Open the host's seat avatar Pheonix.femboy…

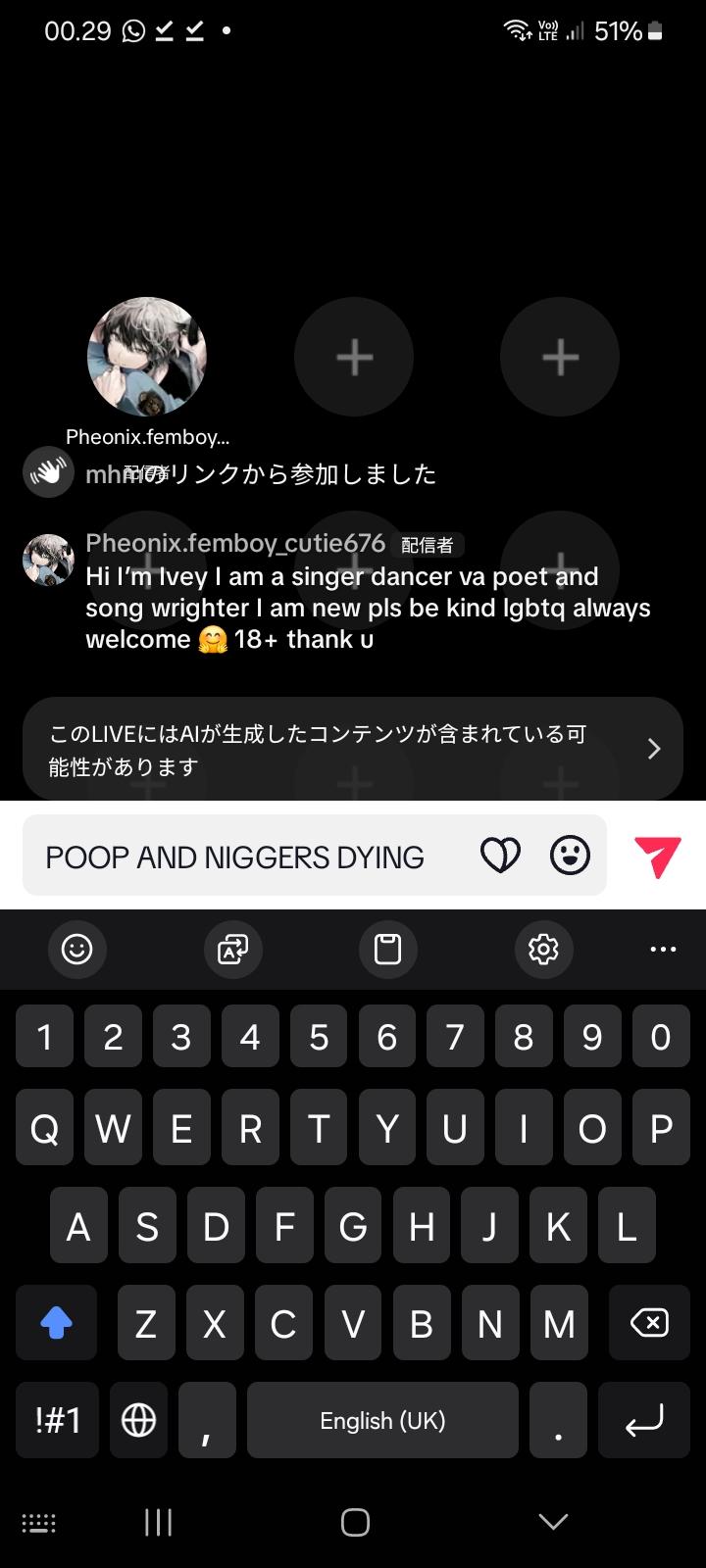147,357
